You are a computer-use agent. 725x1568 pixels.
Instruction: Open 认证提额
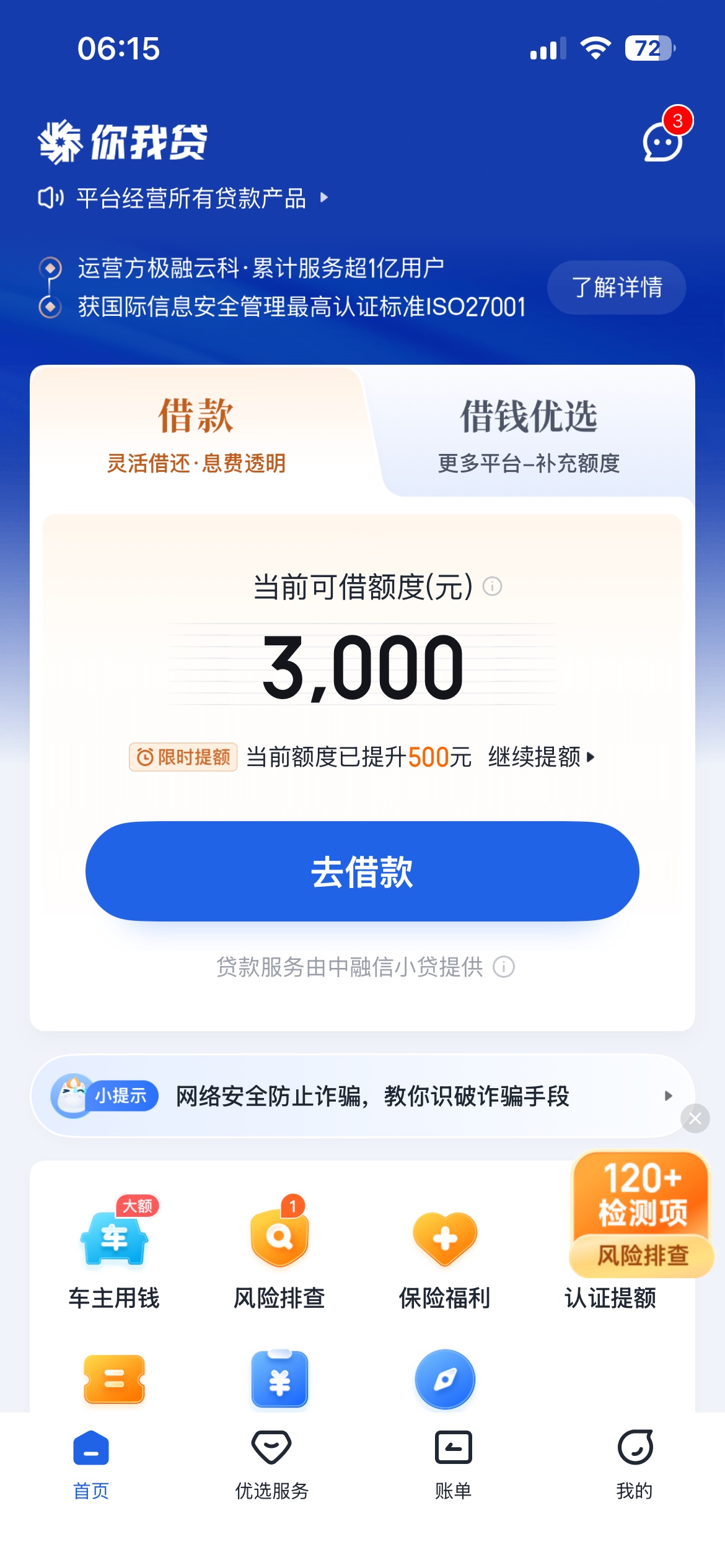[x=610, y=1297]
